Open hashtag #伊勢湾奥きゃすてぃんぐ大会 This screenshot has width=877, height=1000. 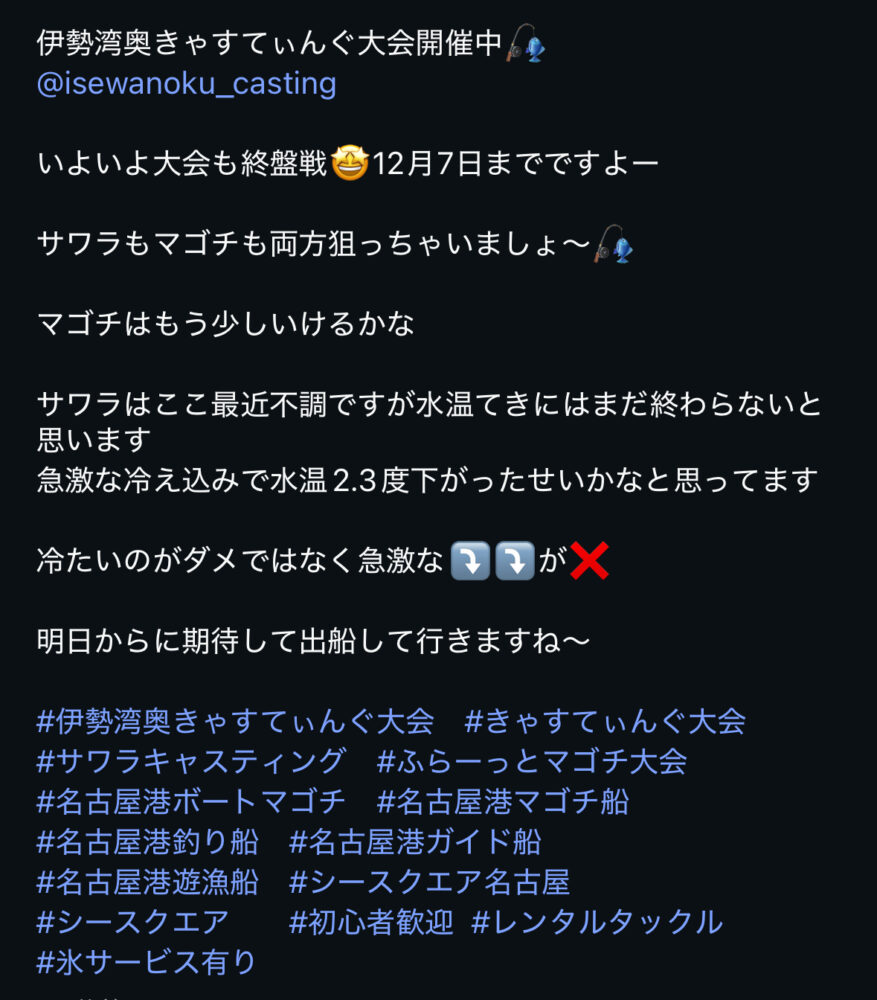[x=235, y=721]
